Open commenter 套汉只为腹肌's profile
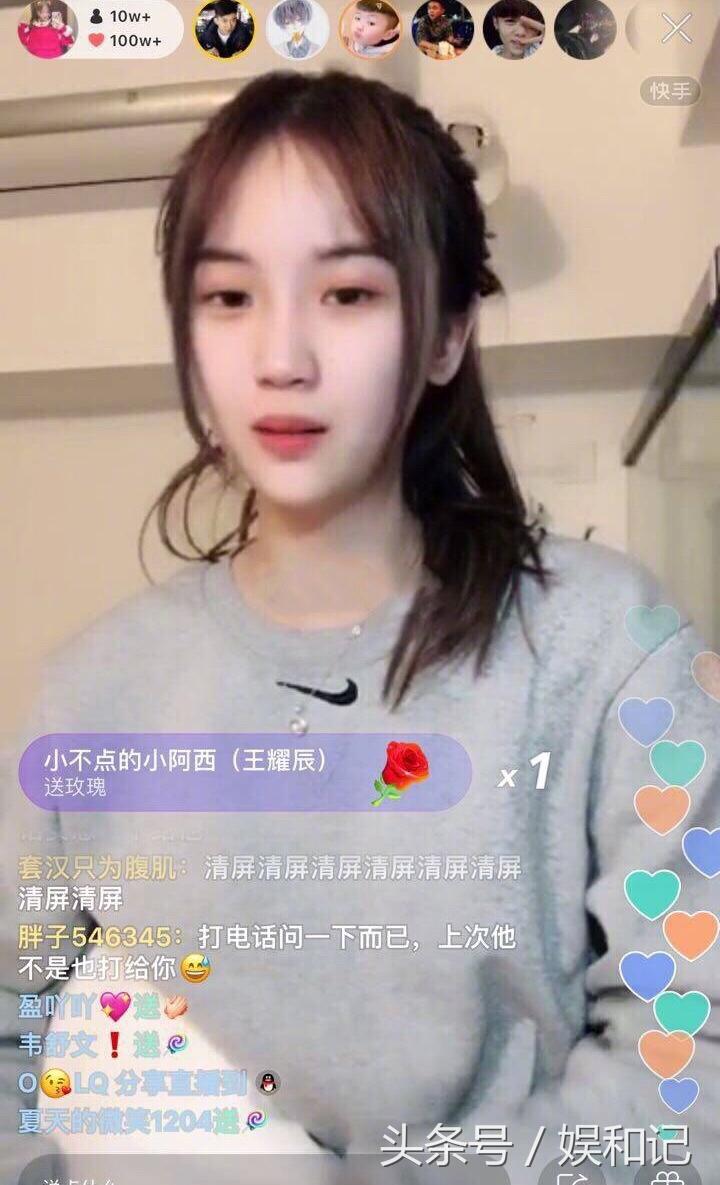The width and height of the screenshot is (720, 1185). click(104, 867)
